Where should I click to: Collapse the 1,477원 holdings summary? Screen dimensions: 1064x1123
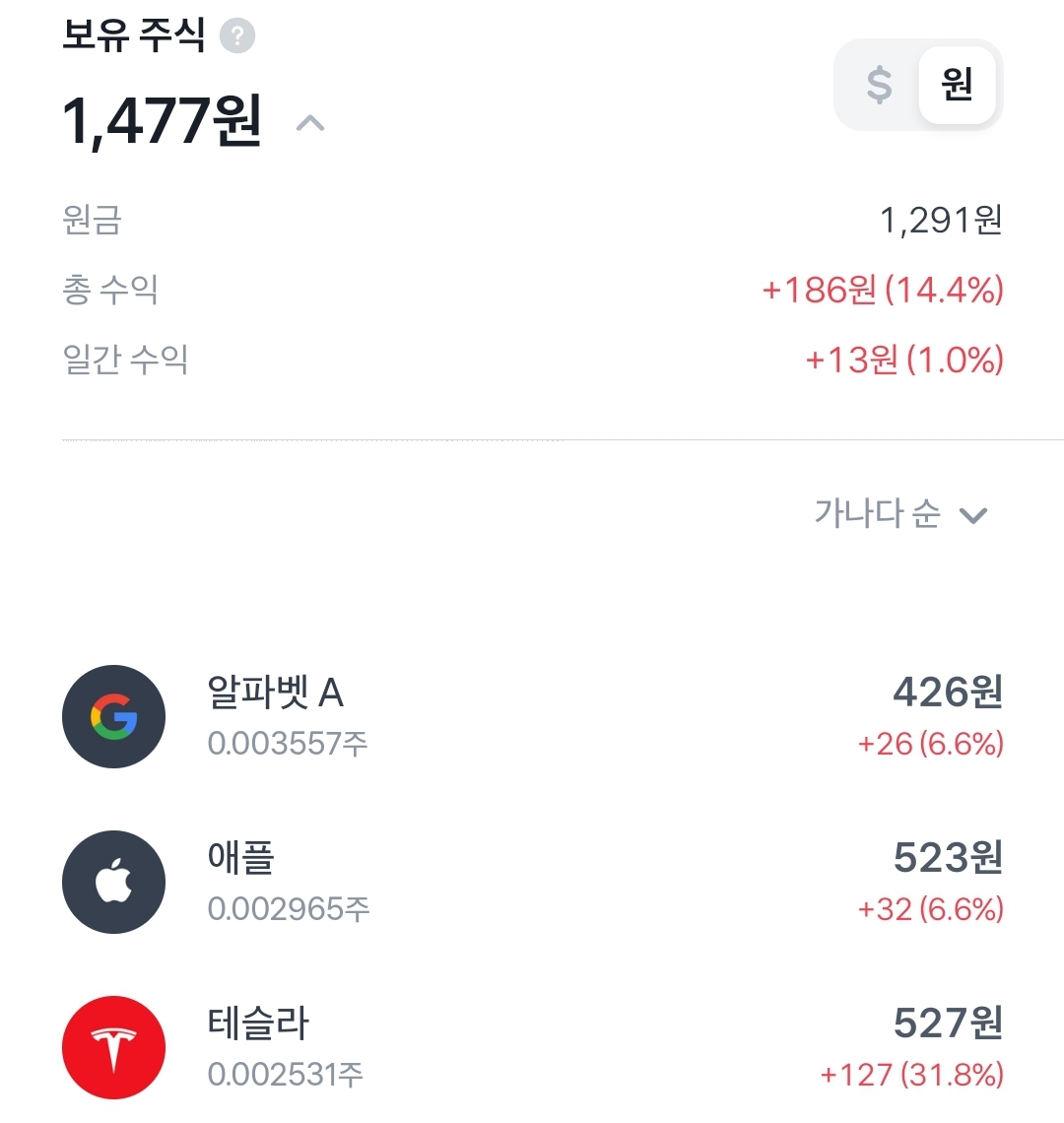310,123
